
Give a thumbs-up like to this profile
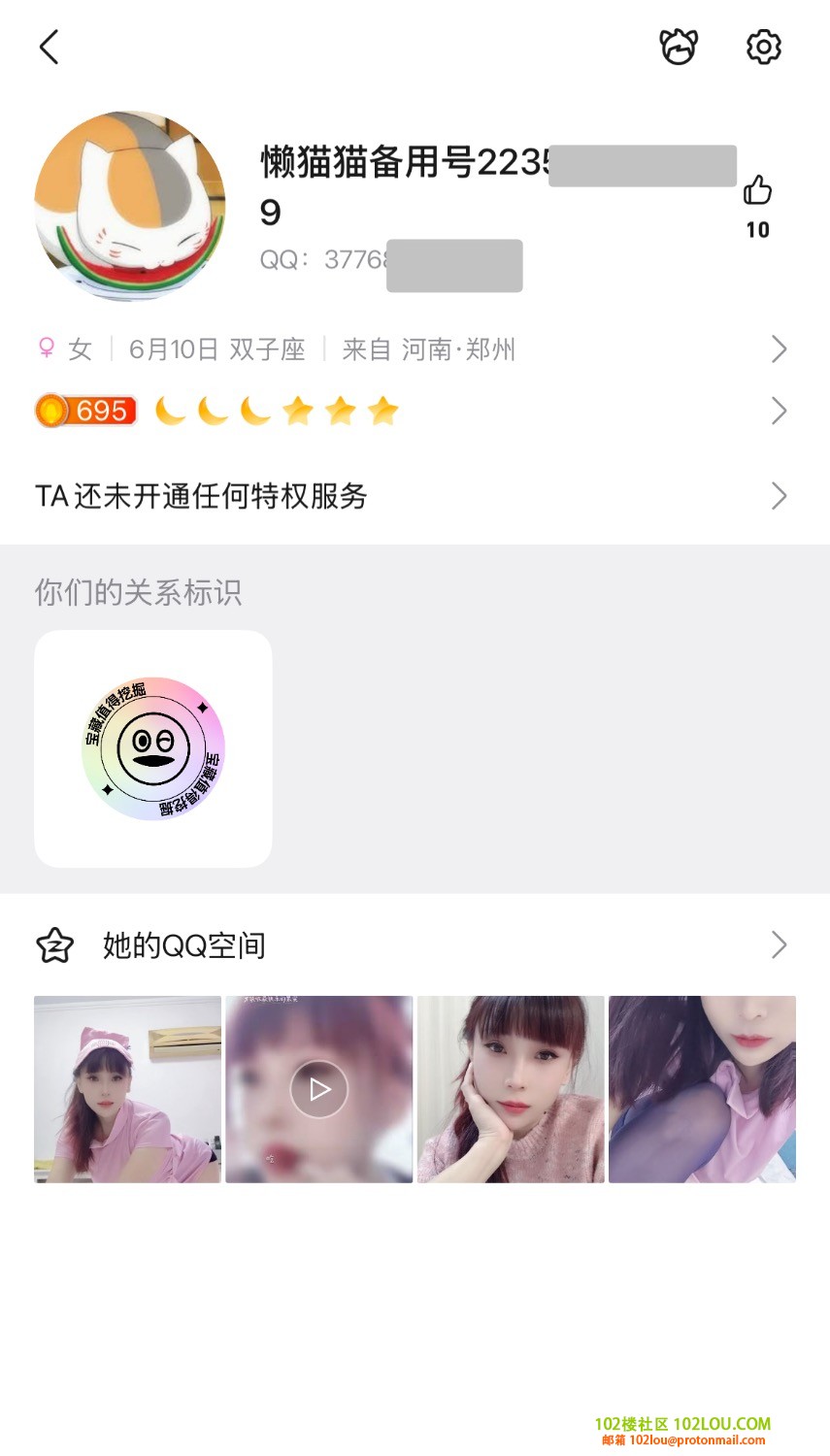point(757,191)
